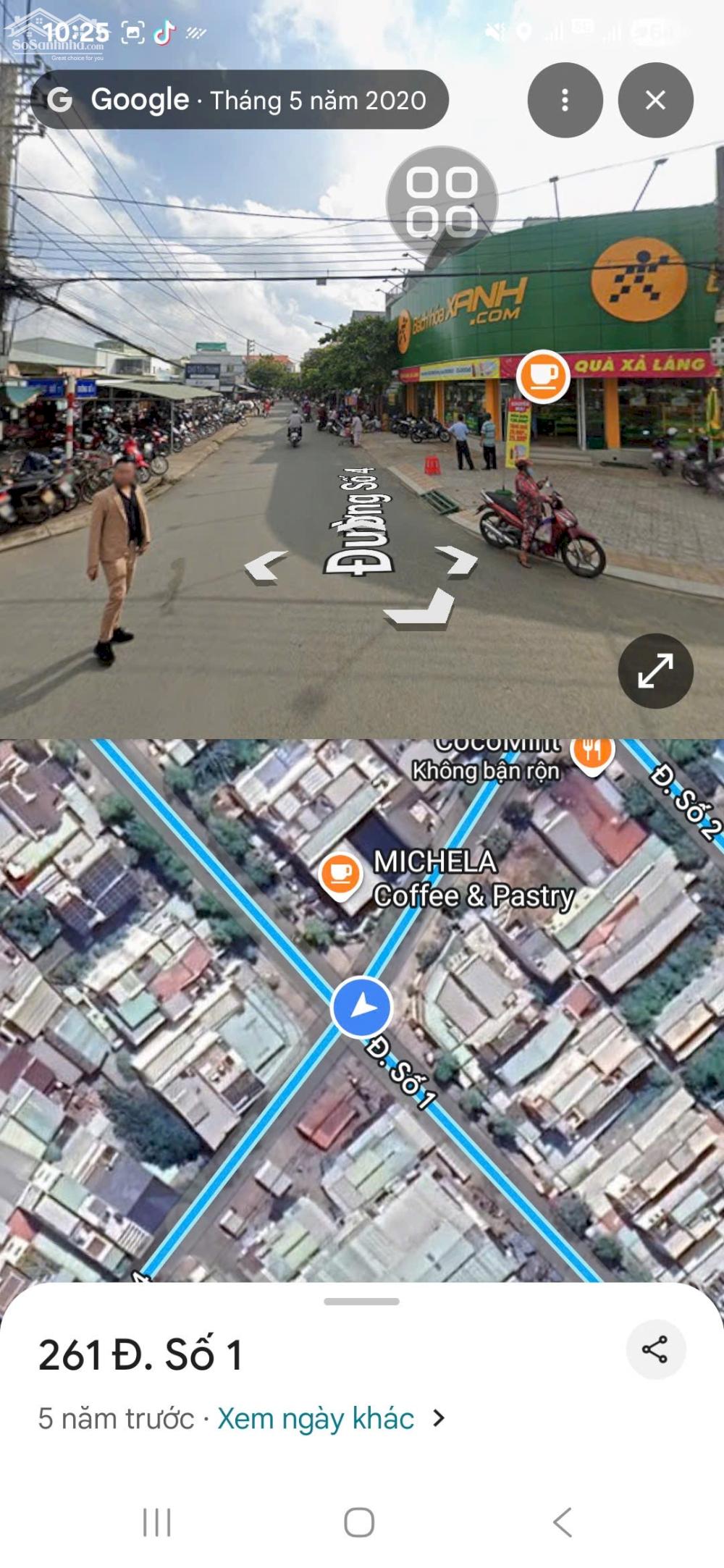
Task: Open recent apps from the navigation bar
Action: [156, 1522]
